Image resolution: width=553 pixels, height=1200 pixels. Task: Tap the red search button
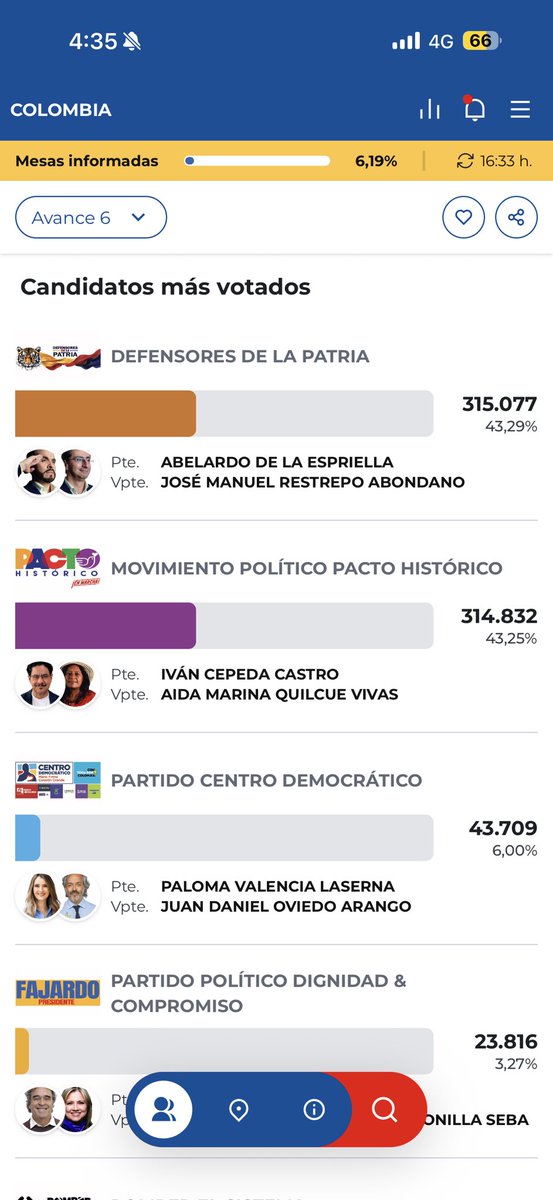tap(385, 1109)
